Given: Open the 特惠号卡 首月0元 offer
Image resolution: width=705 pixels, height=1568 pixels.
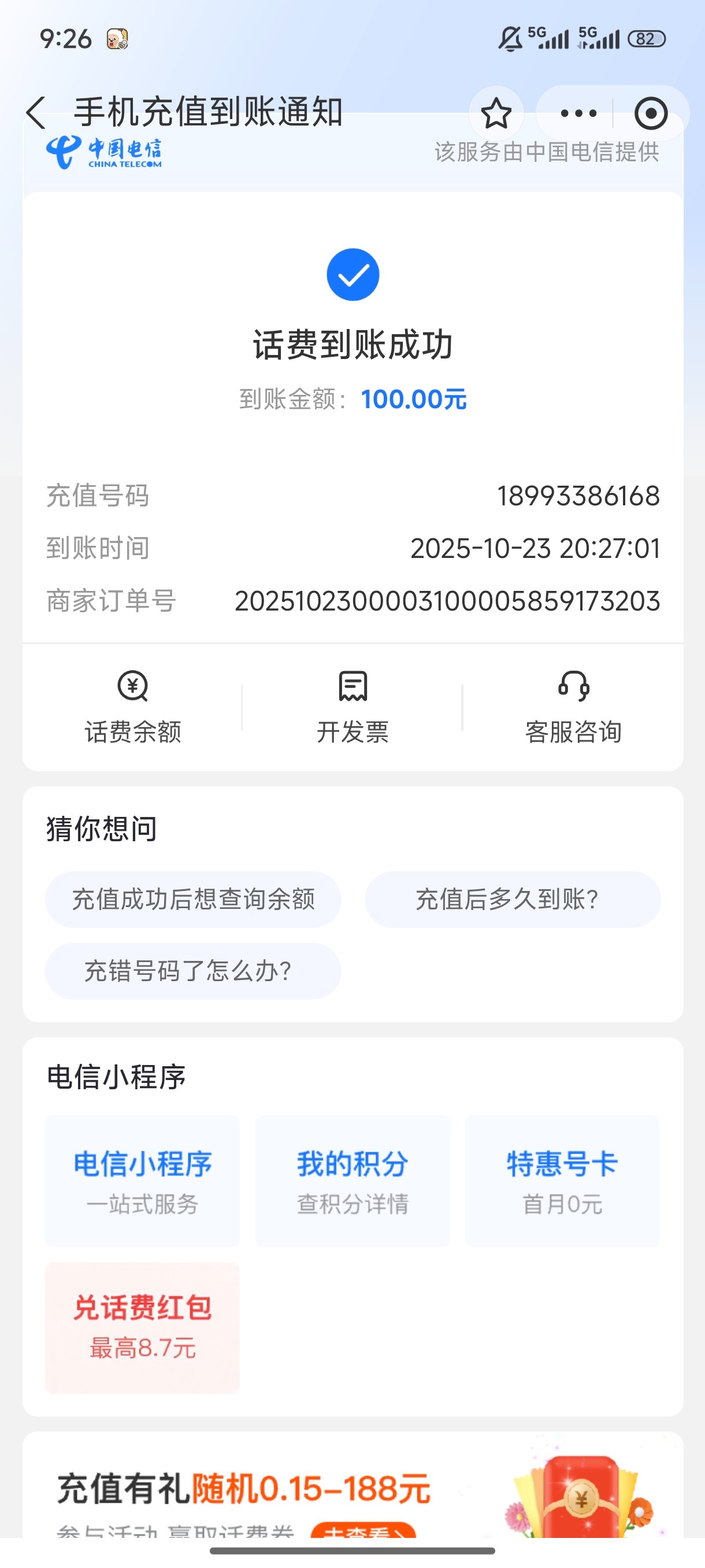Looking at the screenshot, I should (x=562, y=1181).
